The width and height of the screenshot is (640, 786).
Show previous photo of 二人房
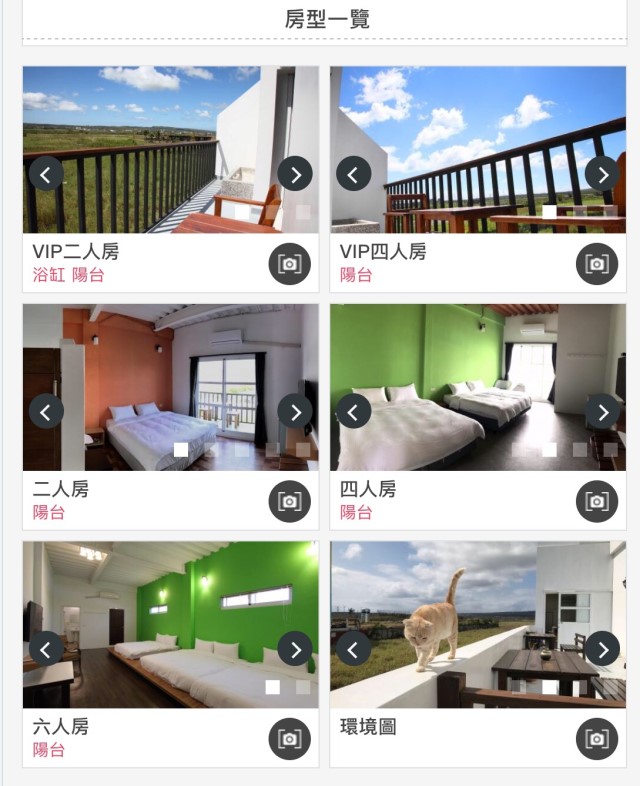[x=46, y=411]
